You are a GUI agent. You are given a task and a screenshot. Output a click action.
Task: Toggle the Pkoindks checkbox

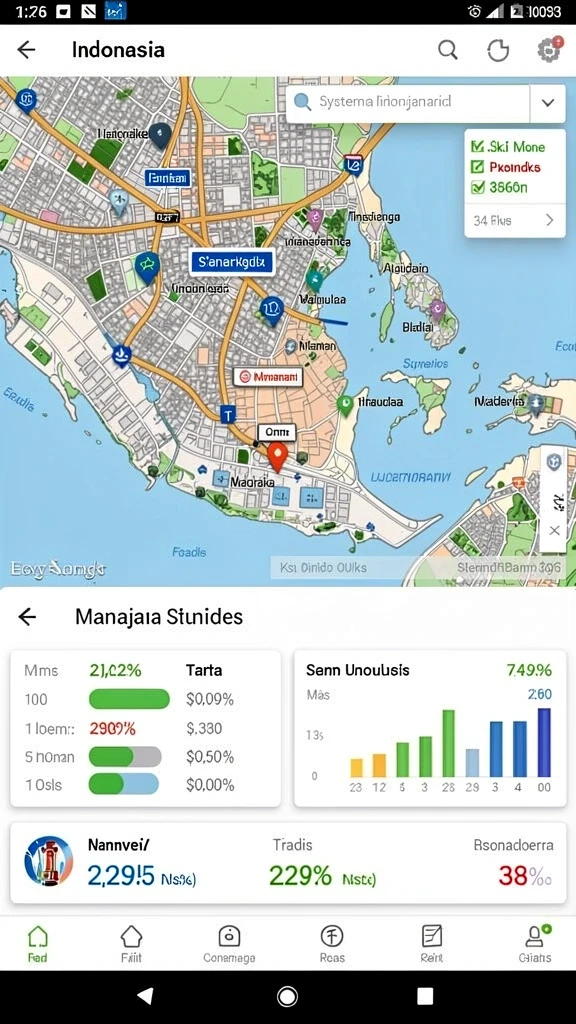coord(477,167)
